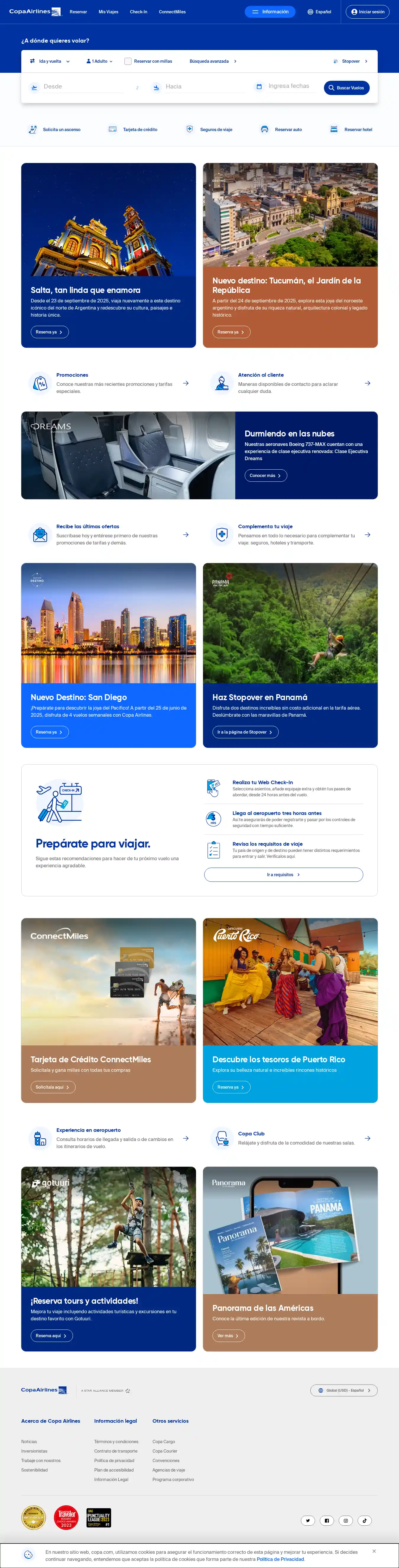Open the Copa Club row
The width and height of the screenshot is (399, 1568).
click(x=290, y=1138)
